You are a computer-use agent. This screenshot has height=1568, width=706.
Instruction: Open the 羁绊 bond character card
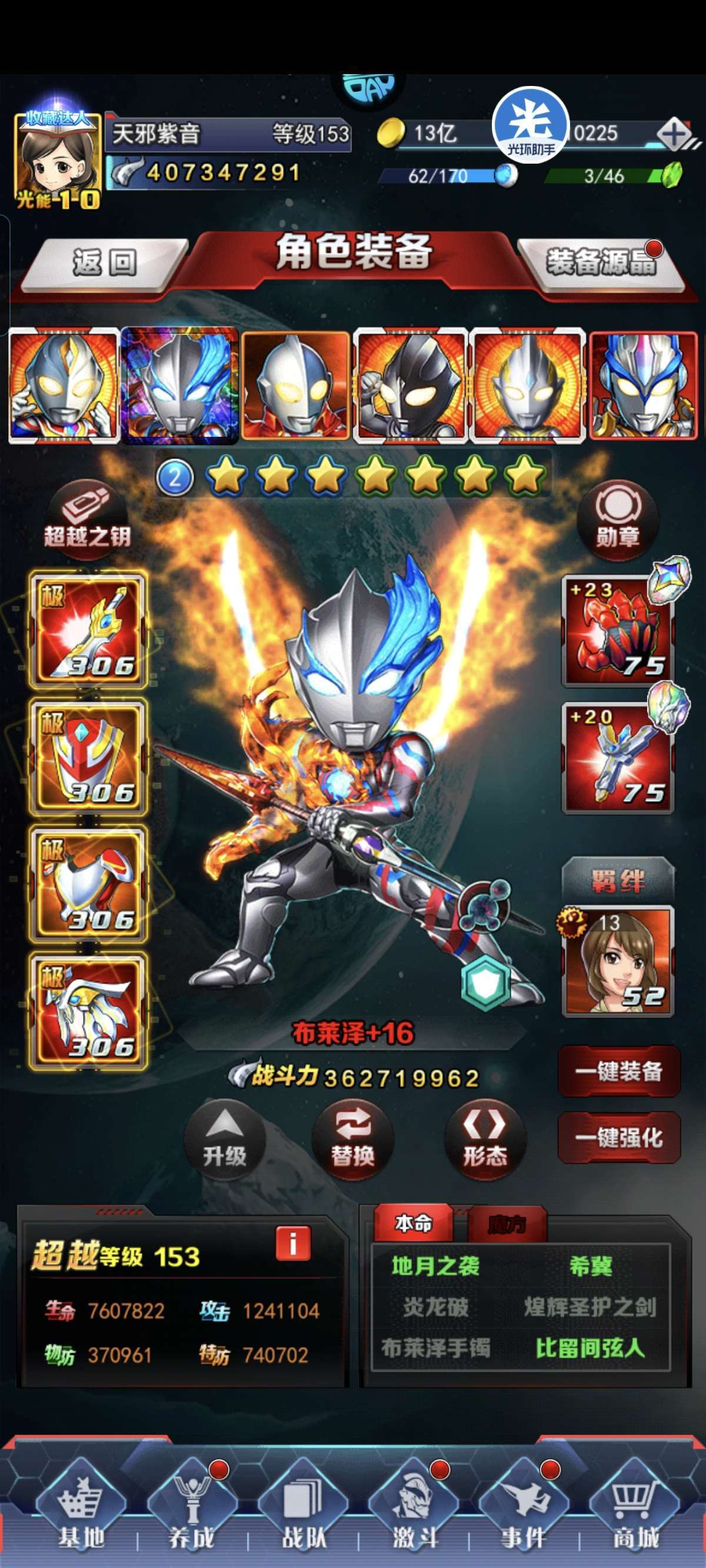pyautogui.click(x=618, y=961)
